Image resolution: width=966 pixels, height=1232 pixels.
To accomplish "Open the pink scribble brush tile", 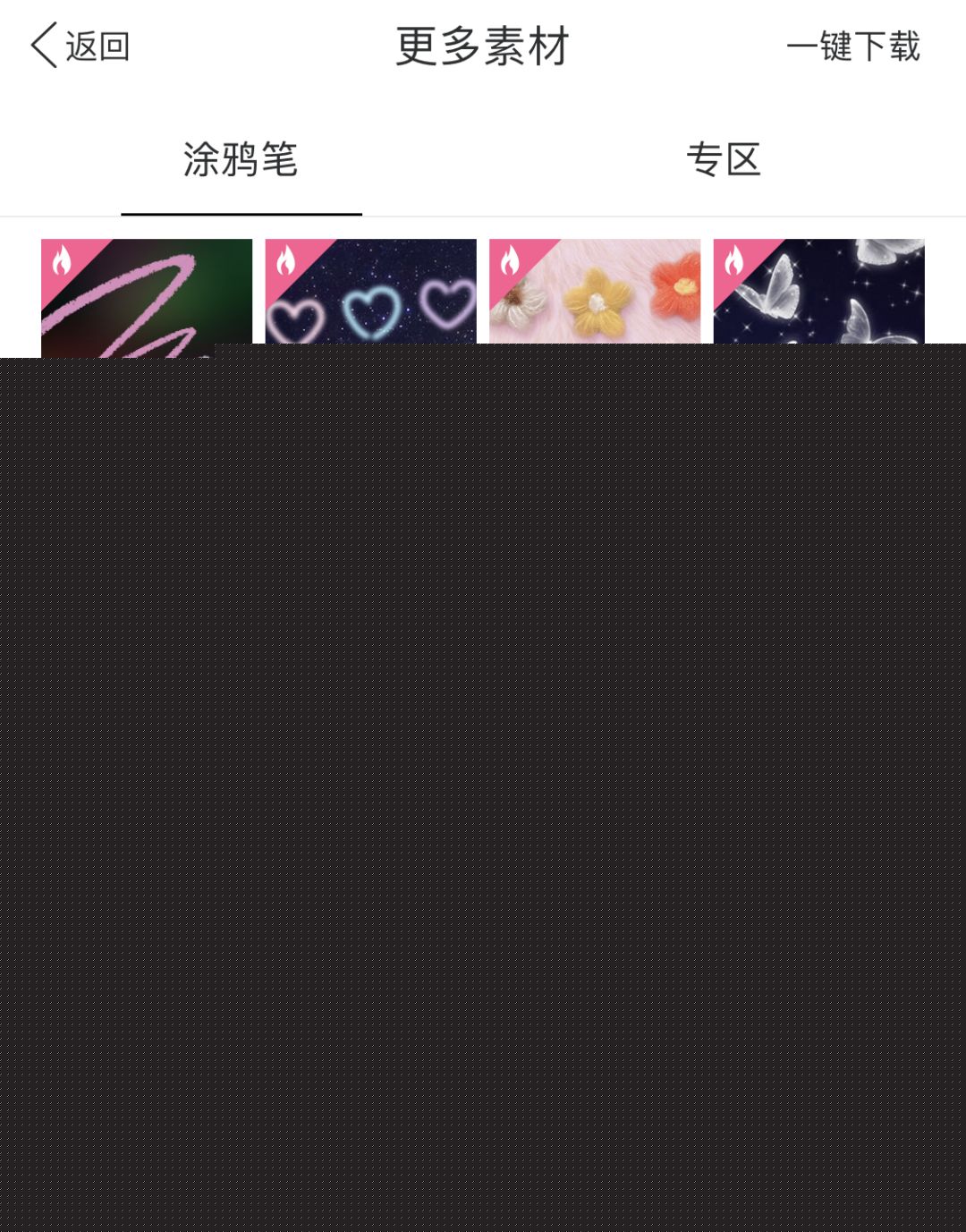I will point(147,292).
